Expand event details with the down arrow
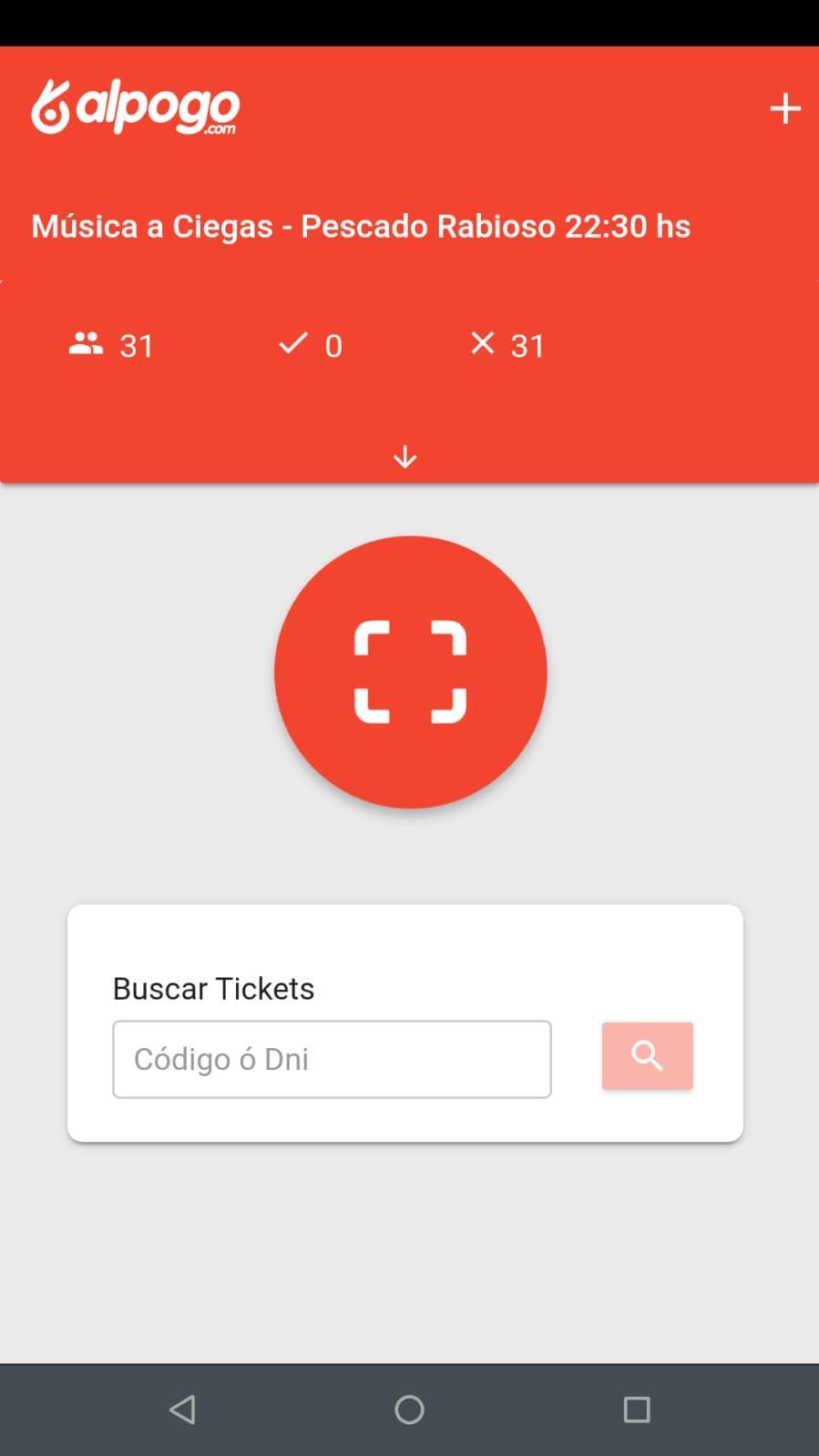This screenshot has width=819, height=1456. click(405, 456)
